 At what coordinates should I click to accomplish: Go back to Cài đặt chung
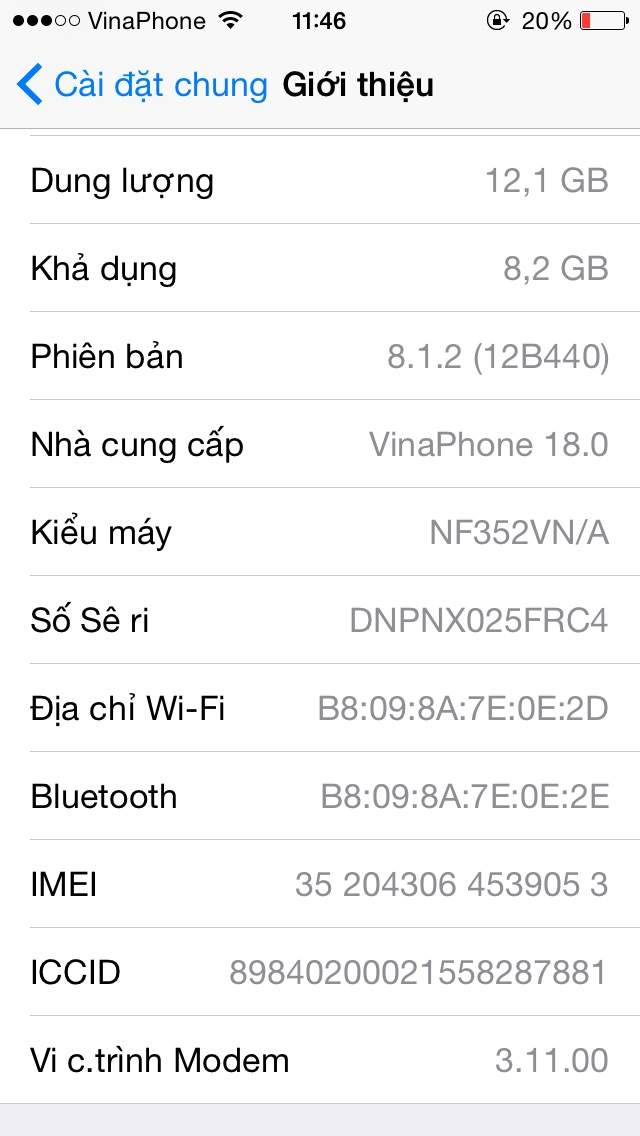click(142, 85)
